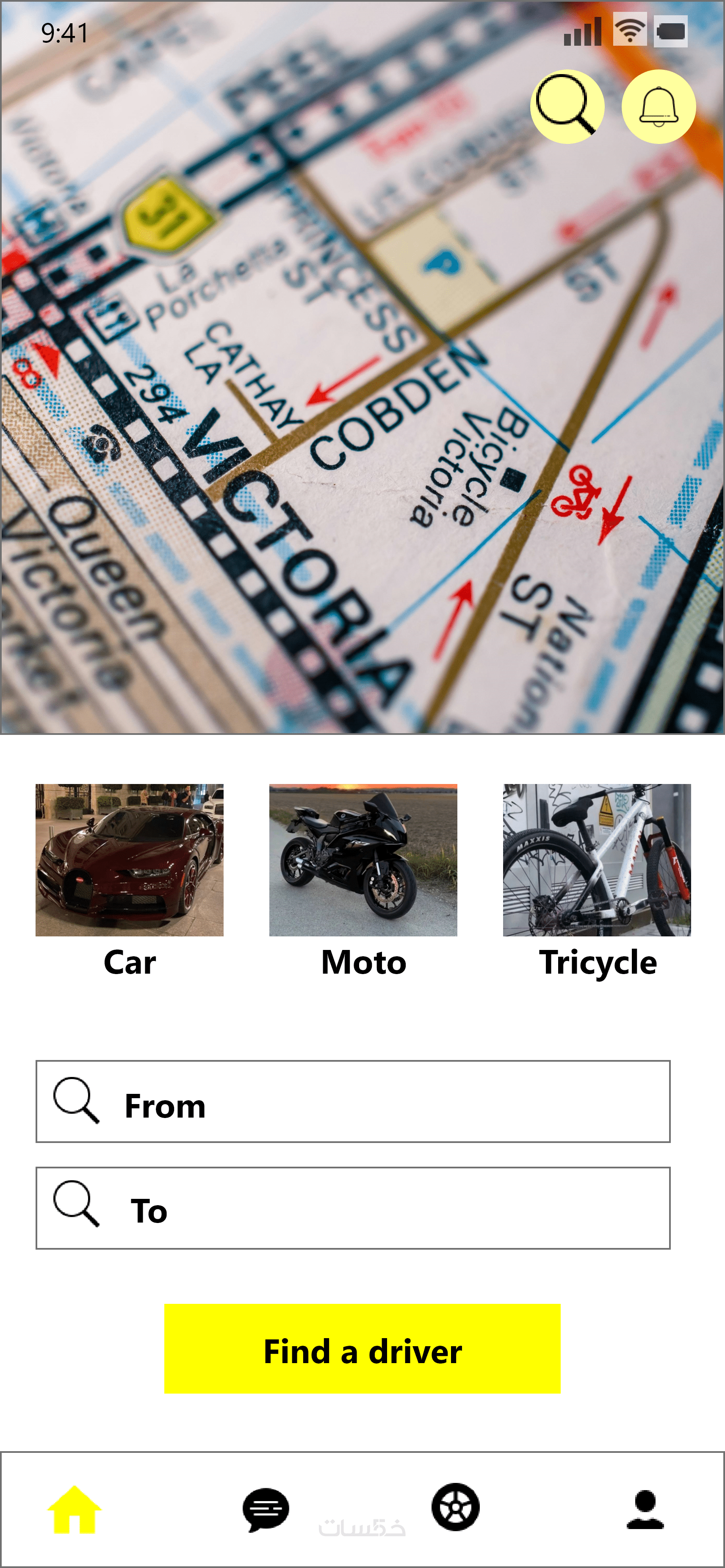This screenshot has width=725, height=1568.
Task: Tap the Find a driver button
Action: (362, 1348)
